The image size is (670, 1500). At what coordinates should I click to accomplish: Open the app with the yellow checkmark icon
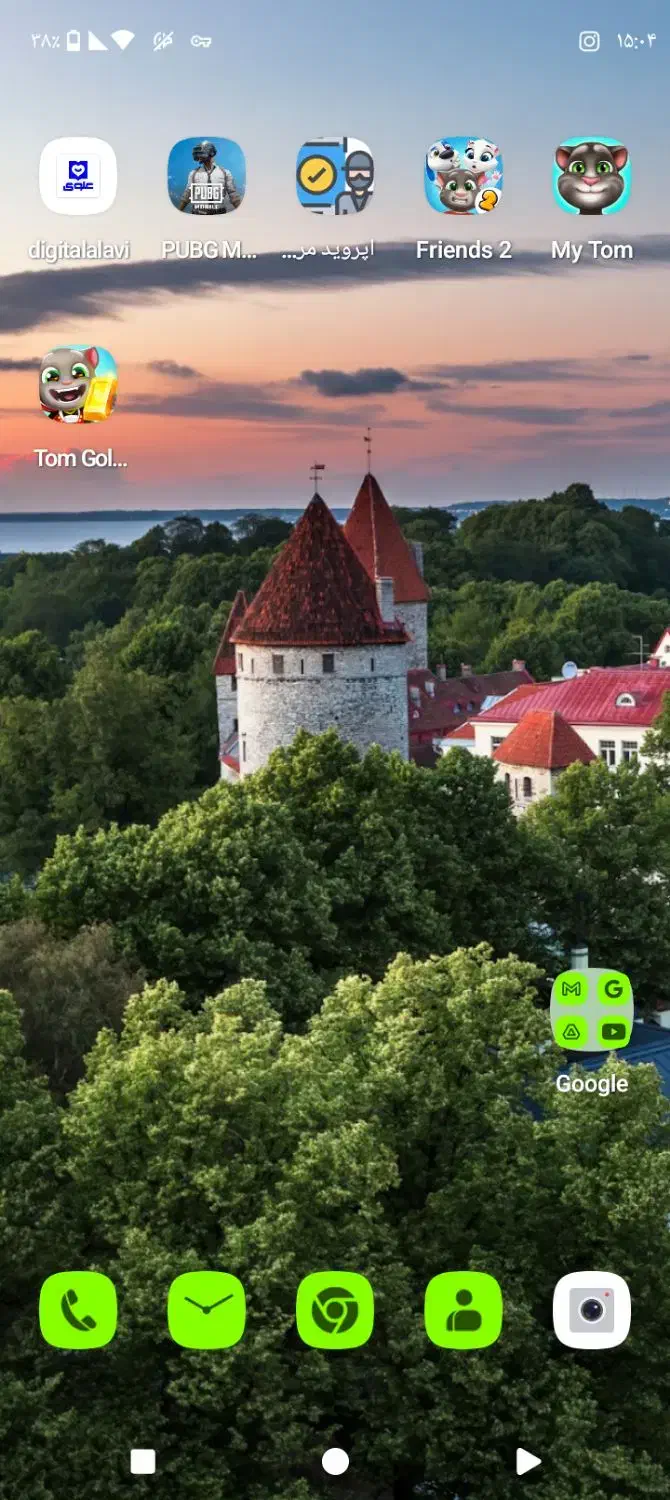(335, 176)
